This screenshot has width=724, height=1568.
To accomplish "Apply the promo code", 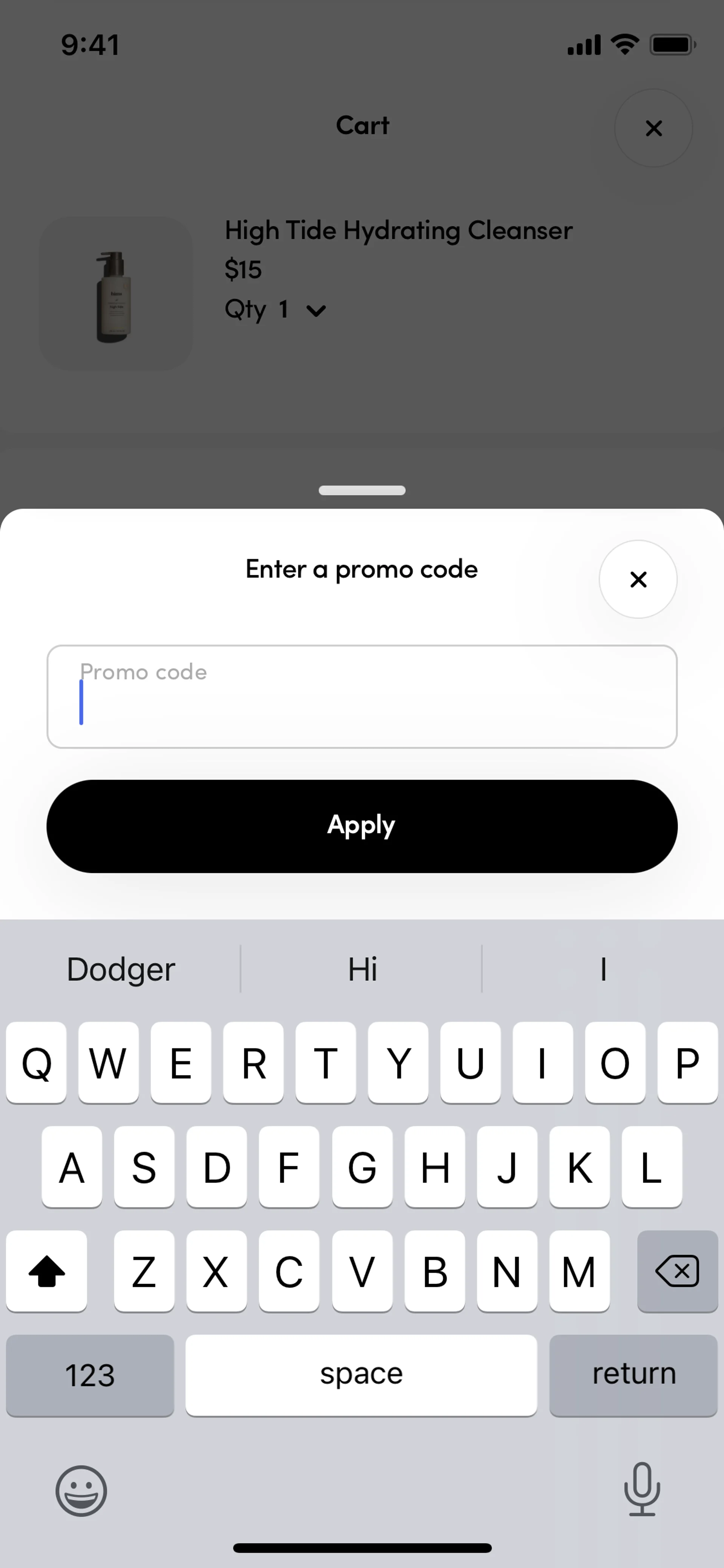I will tap(361, 826).
